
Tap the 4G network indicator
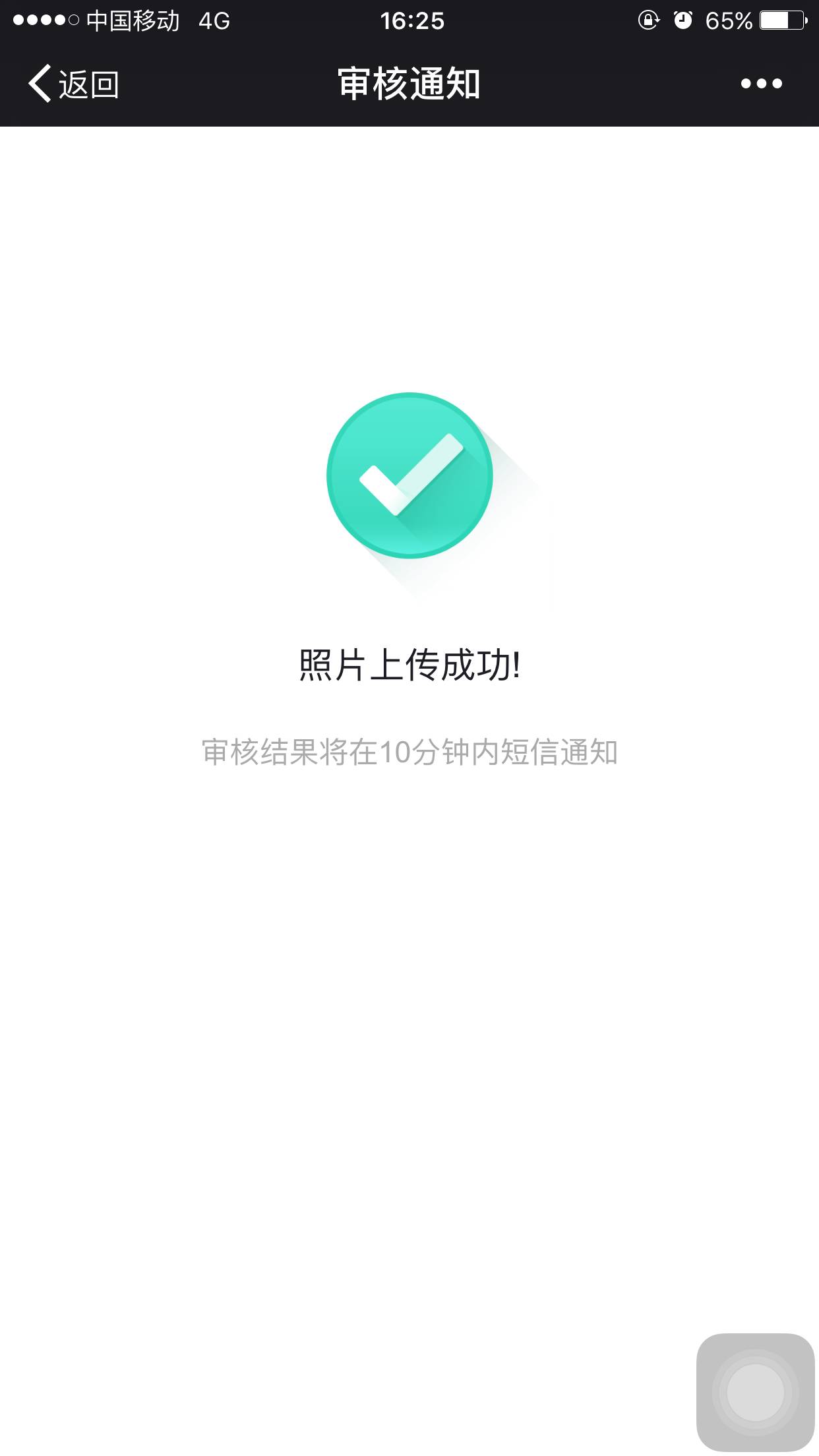pos(212,22)
